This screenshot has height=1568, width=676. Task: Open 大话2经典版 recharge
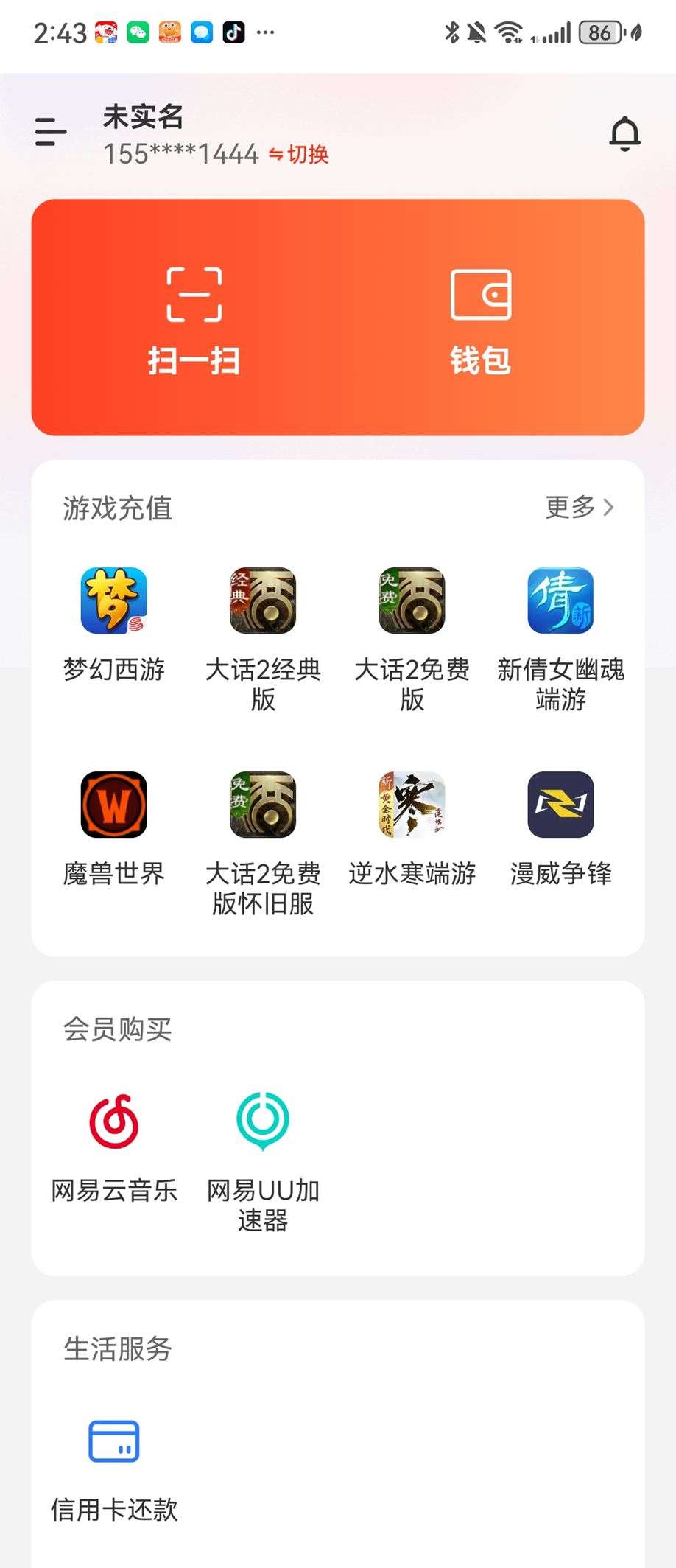[x=264, y=601]
